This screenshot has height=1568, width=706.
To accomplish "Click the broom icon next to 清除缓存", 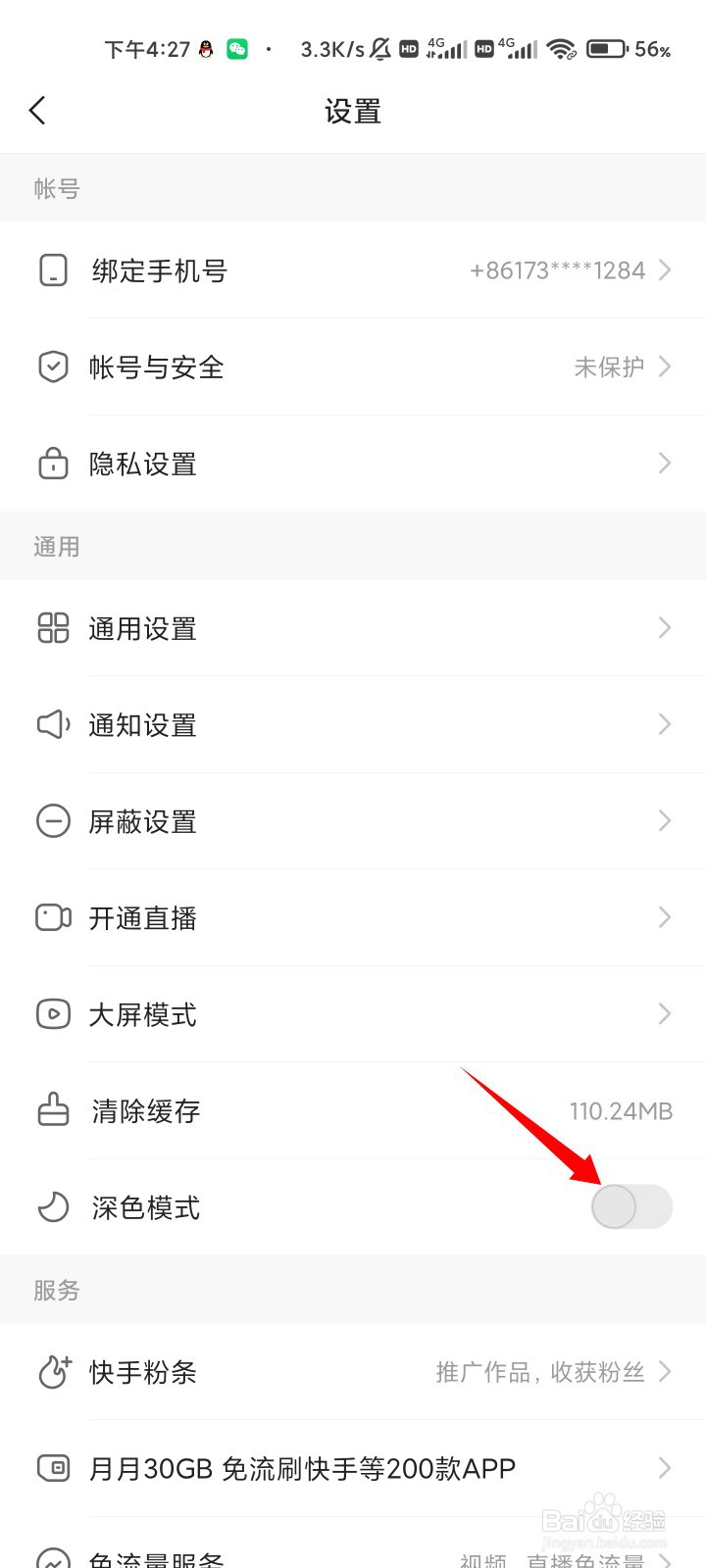I will pos(54,1110).
